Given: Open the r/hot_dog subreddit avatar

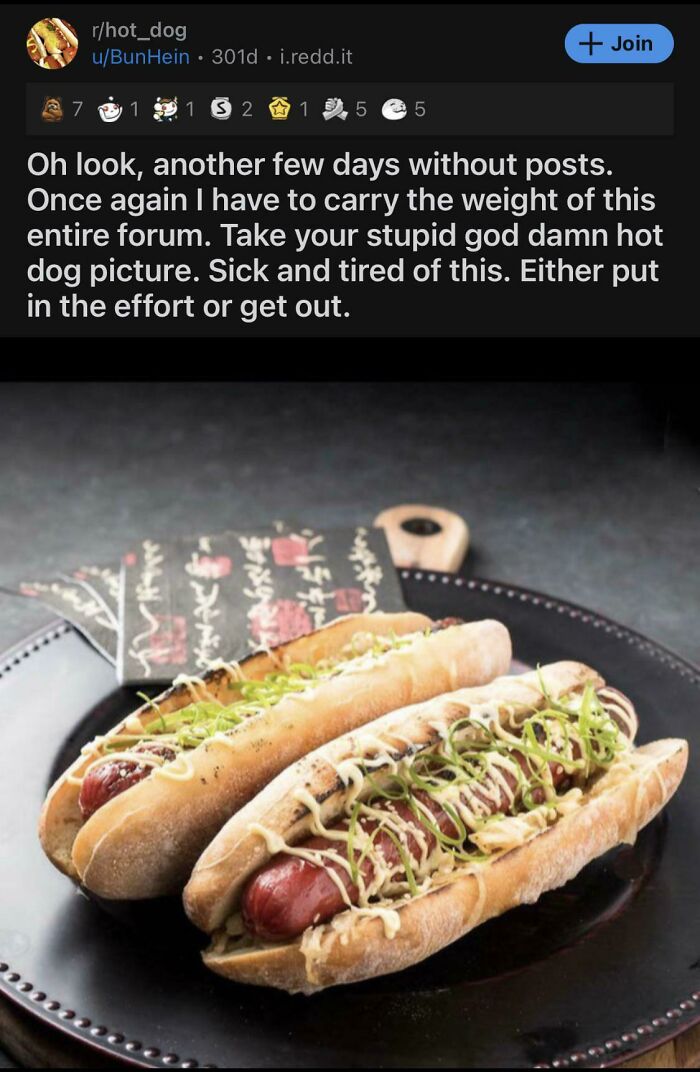Looking at the screenshot, I should (52, 43).
